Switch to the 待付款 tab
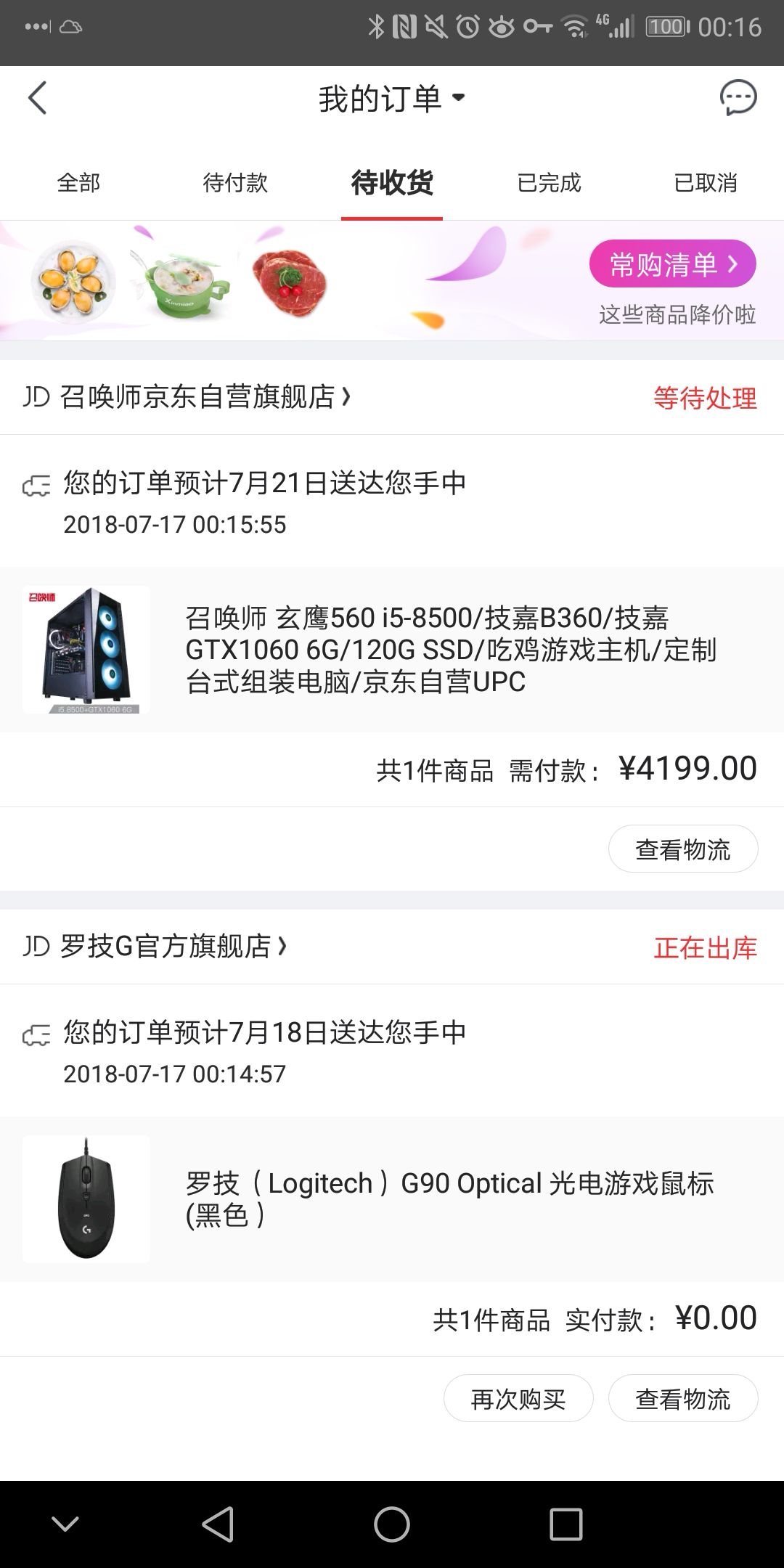Screen dimensions: 784x1568 (235, 184)
